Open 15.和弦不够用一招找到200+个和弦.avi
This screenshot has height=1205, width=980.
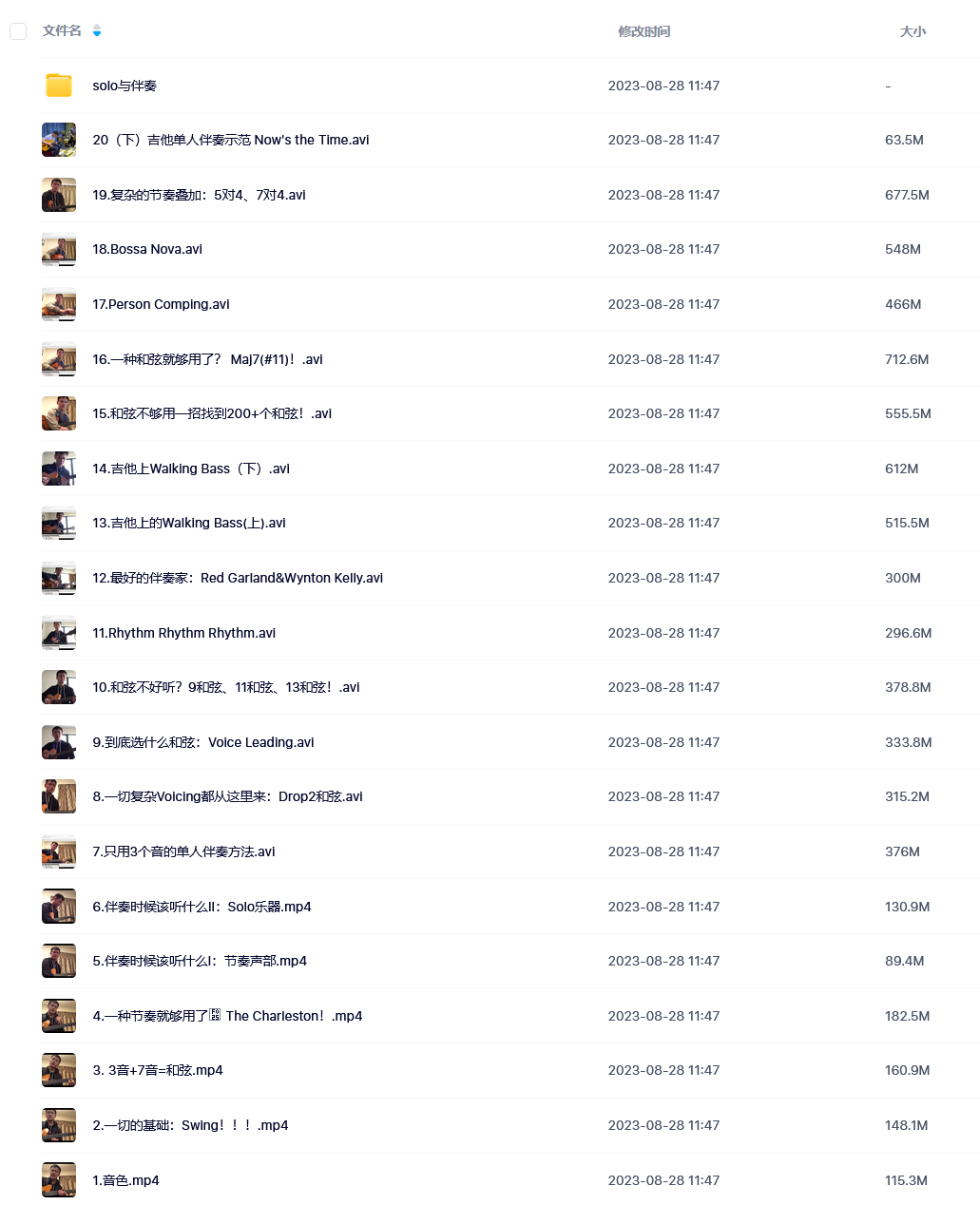(212, 413)
